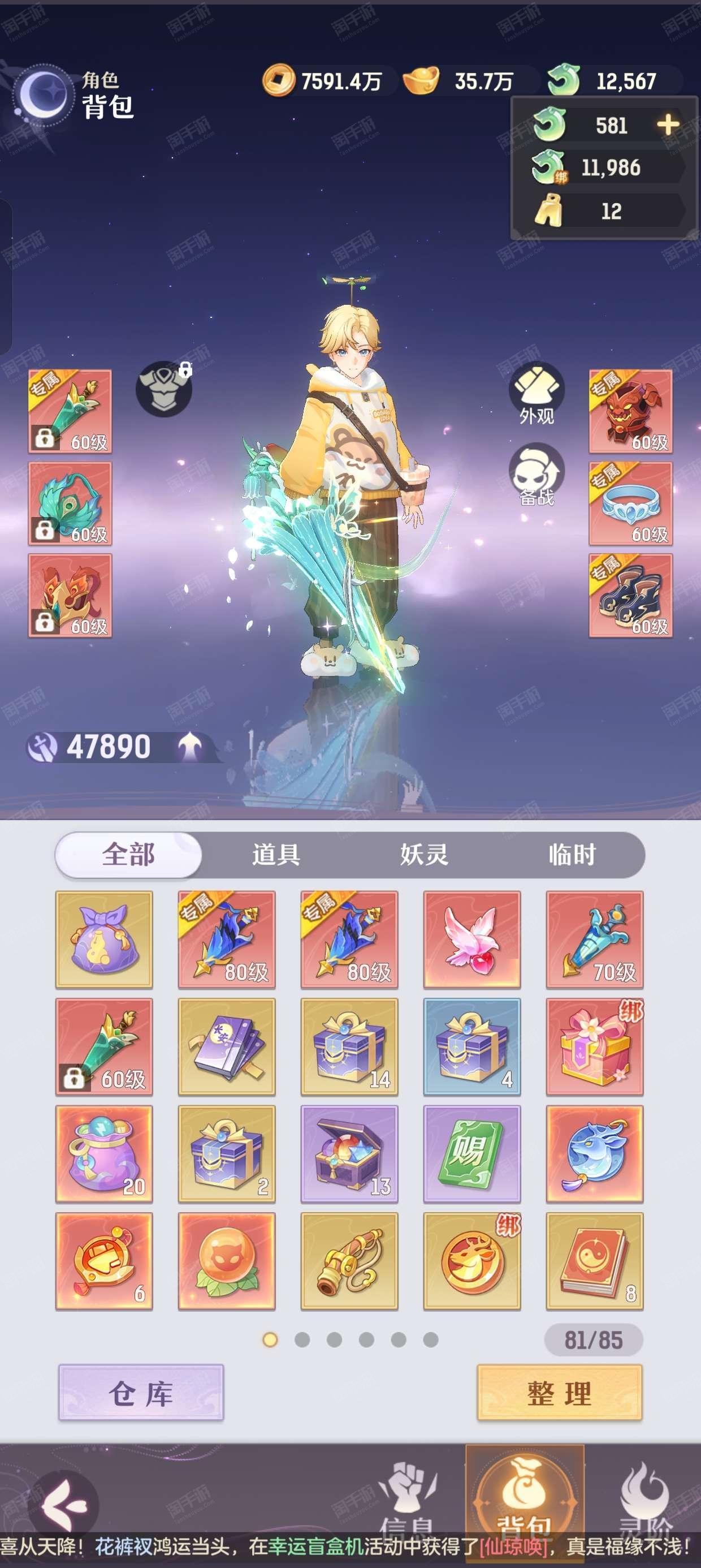The height and width of the screenshot is (1568, 701).
Task: Tap the plus button beside 581 jade
Action: click(x=668, y=125)
